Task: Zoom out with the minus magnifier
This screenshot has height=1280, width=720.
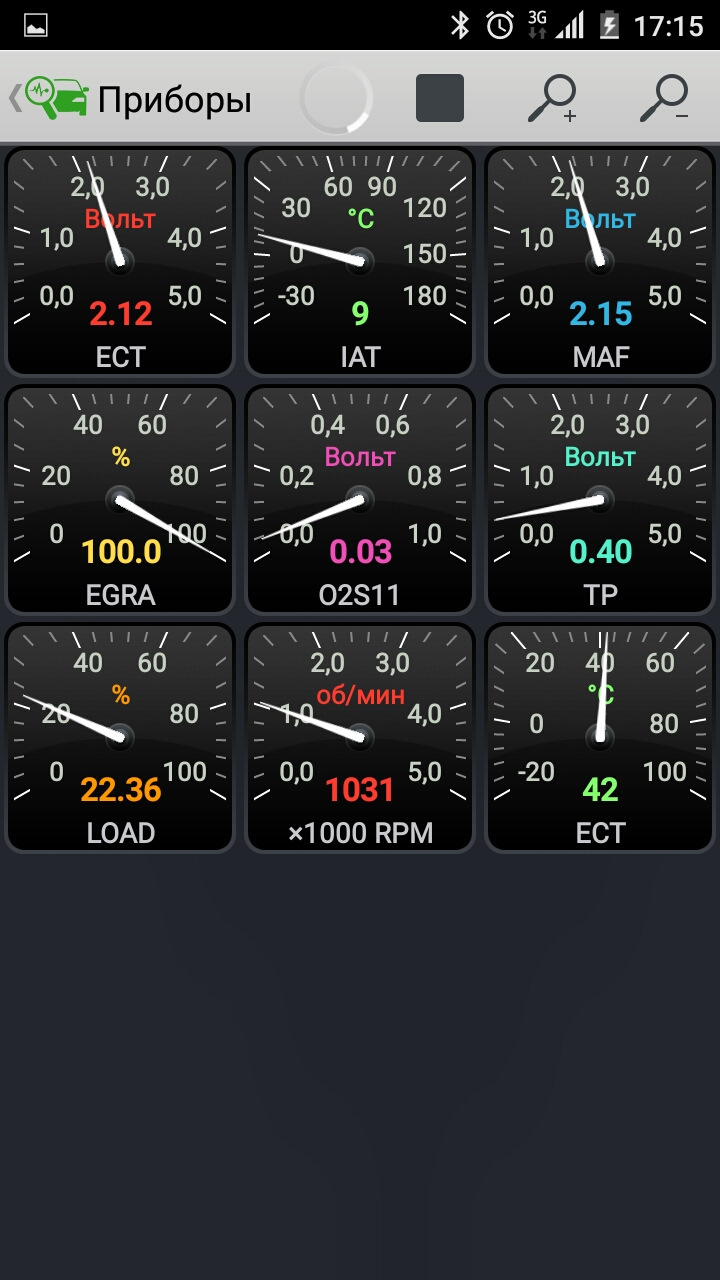Action: click(x=665, y=98)
